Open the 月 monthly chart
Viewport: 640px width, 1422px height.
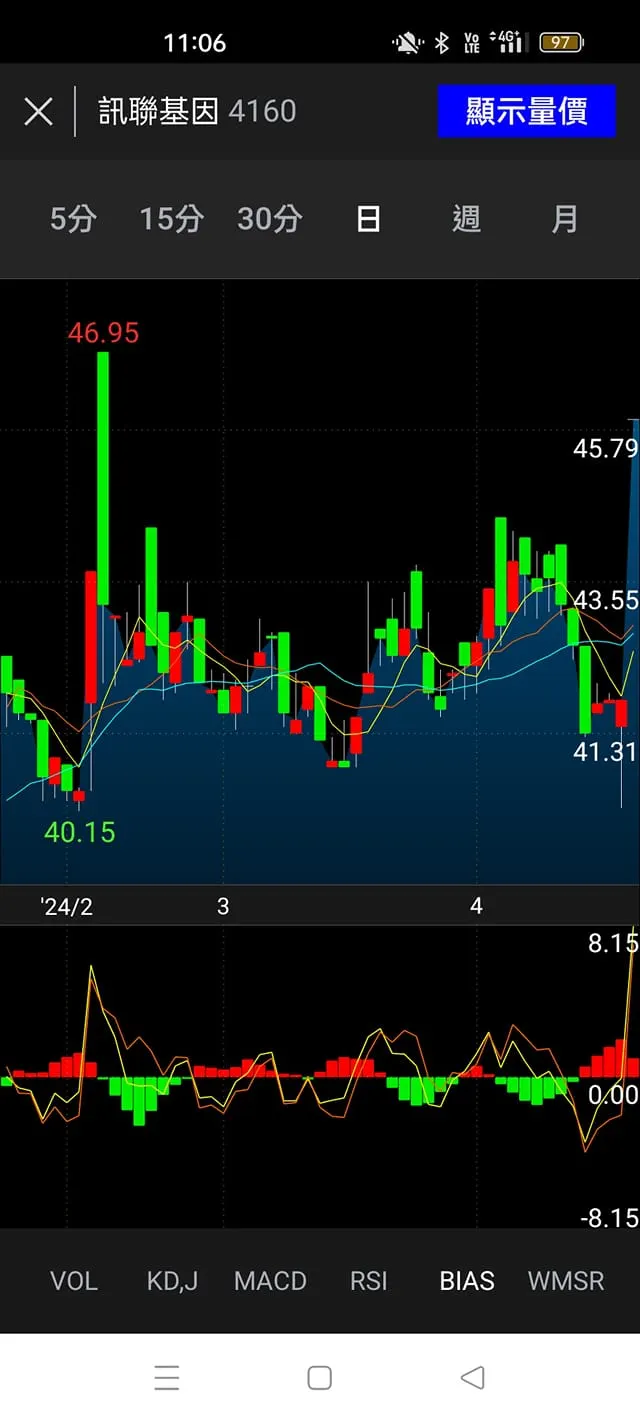565,219
